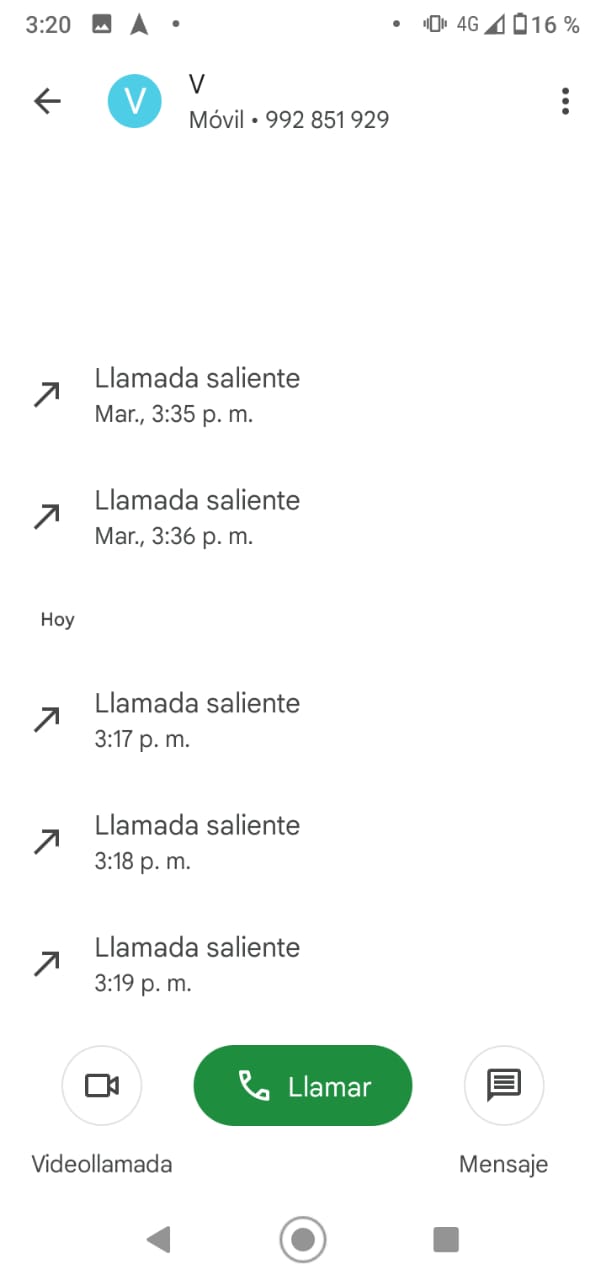The image size is (606, 1280).
Task: Call the contact with Llamar button
Action: point(303,1086)
